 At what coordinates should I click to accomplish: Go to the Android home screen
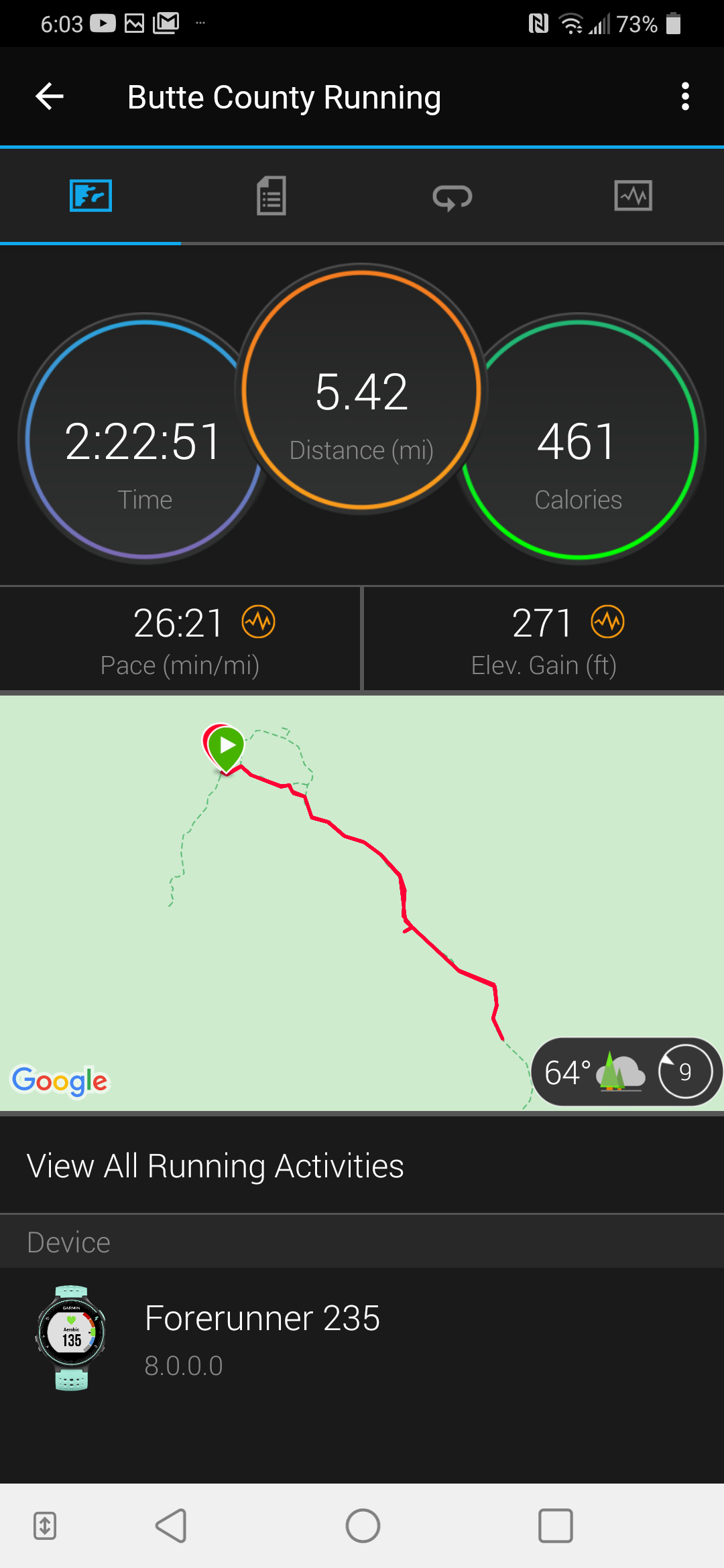[363, 1526]
